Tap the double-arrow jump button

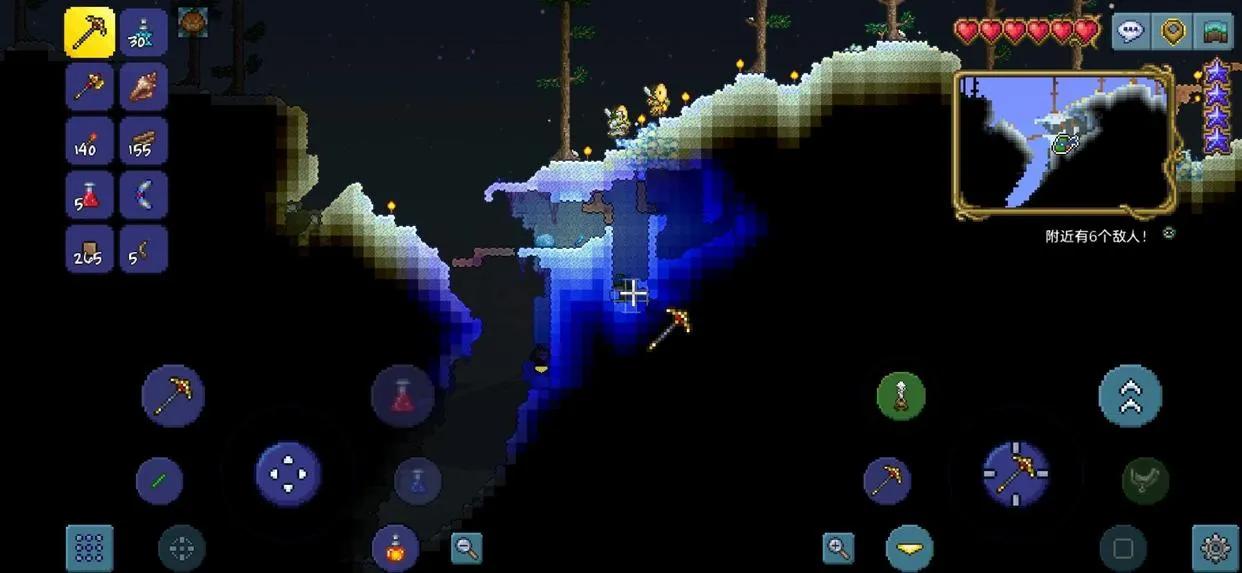[x=1130, y=396]
